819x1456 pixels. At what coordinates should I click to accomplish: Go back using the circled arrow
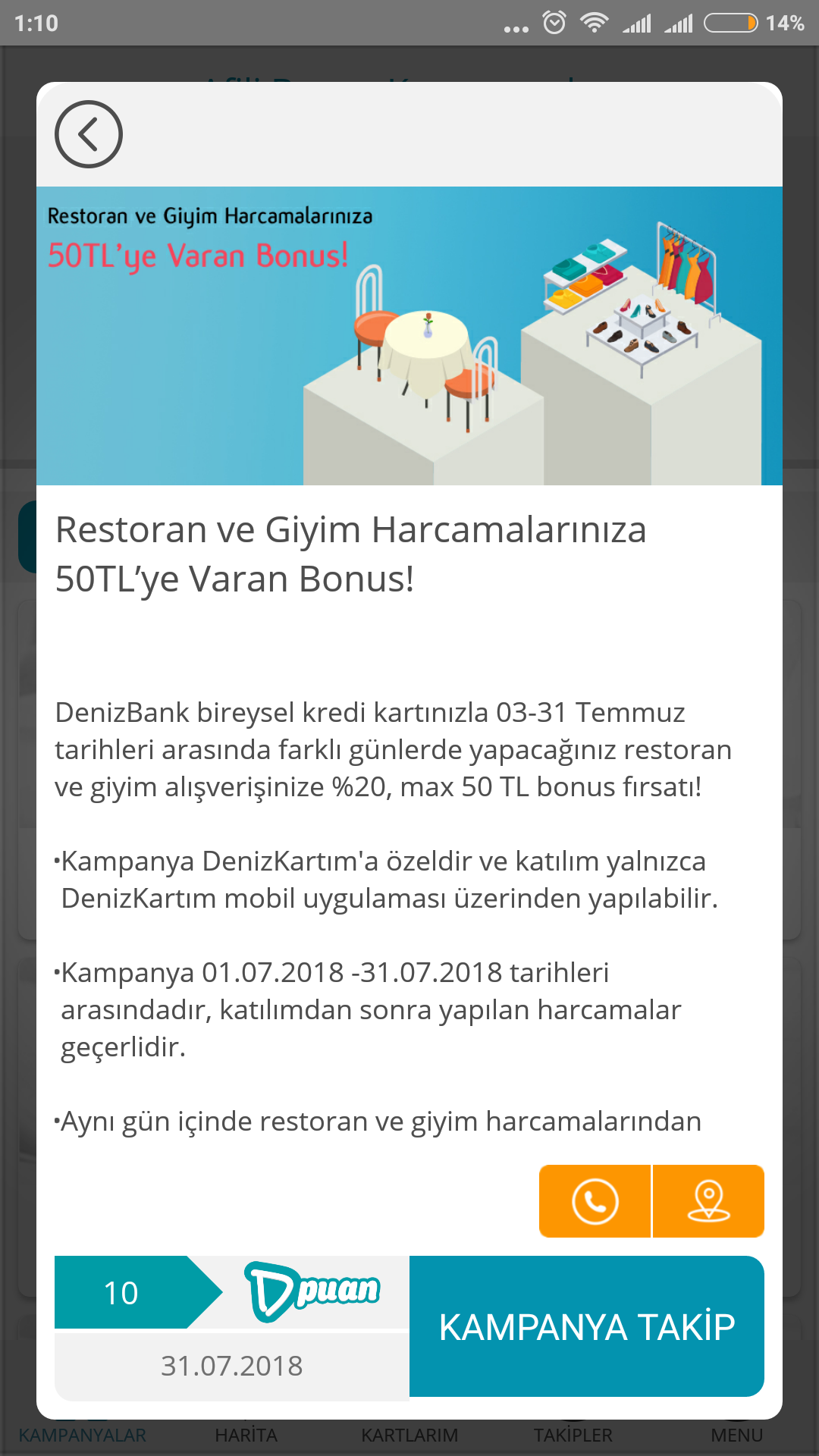coord(89,134)
